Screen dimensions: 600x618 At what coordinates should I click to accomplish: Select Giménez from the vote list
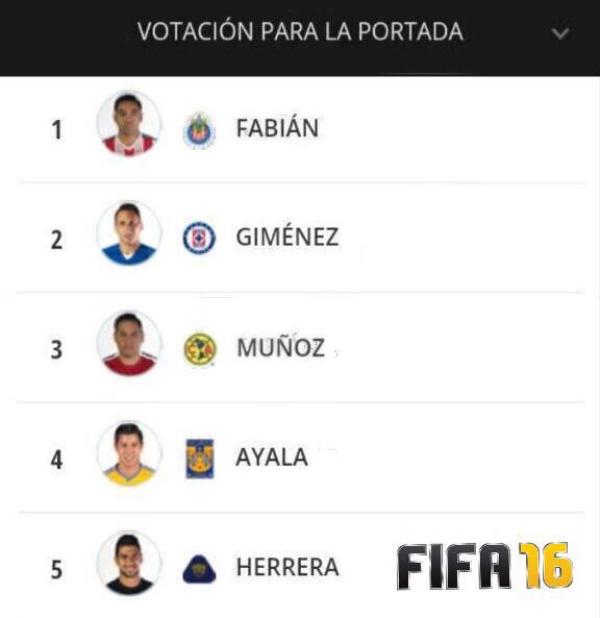pyautogui.click(x=286, y=238)
